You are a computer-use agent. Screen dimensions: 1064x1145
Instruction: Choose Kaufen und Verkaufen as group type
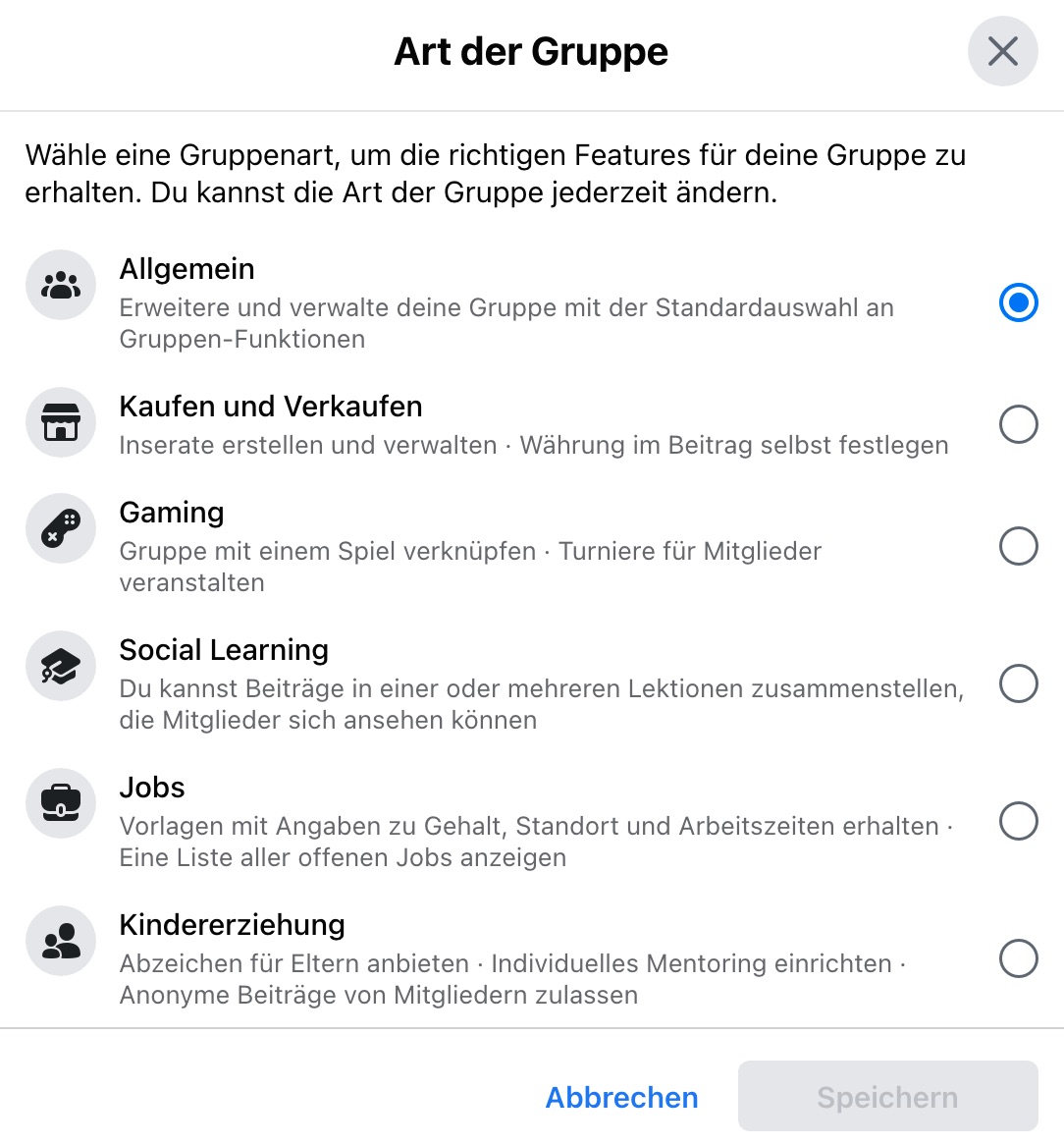(1018, 424)
